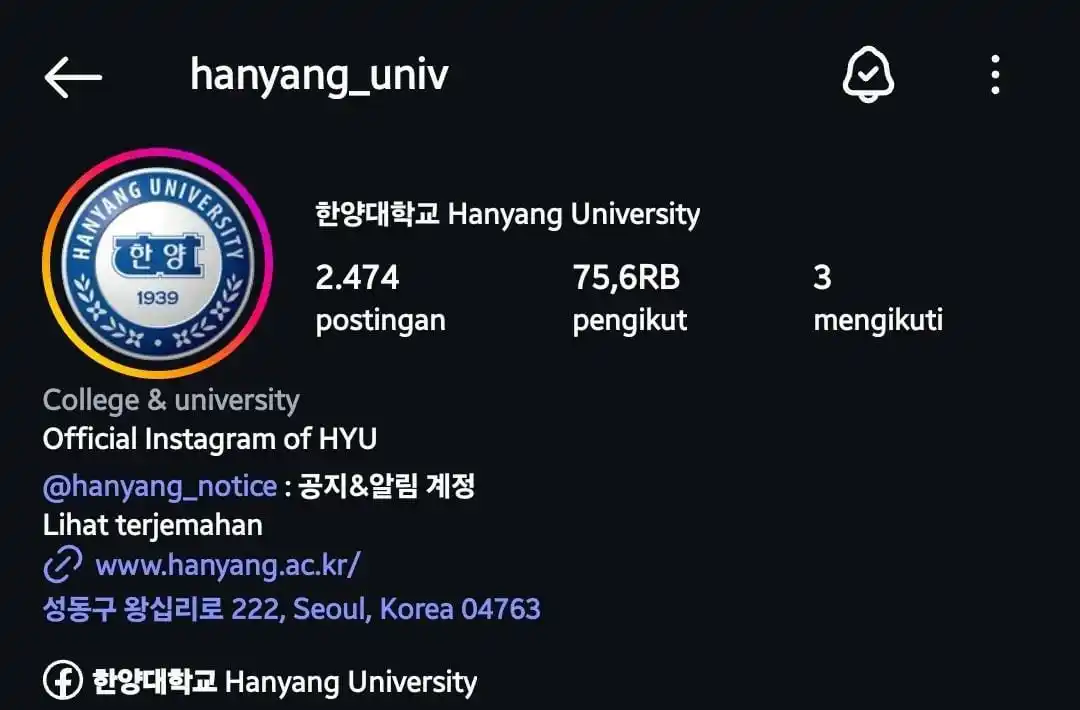Viewport: 1080px width, 710px height.
Task: Tap the 2.474 postingan posts count
Action: click(380, 298)
